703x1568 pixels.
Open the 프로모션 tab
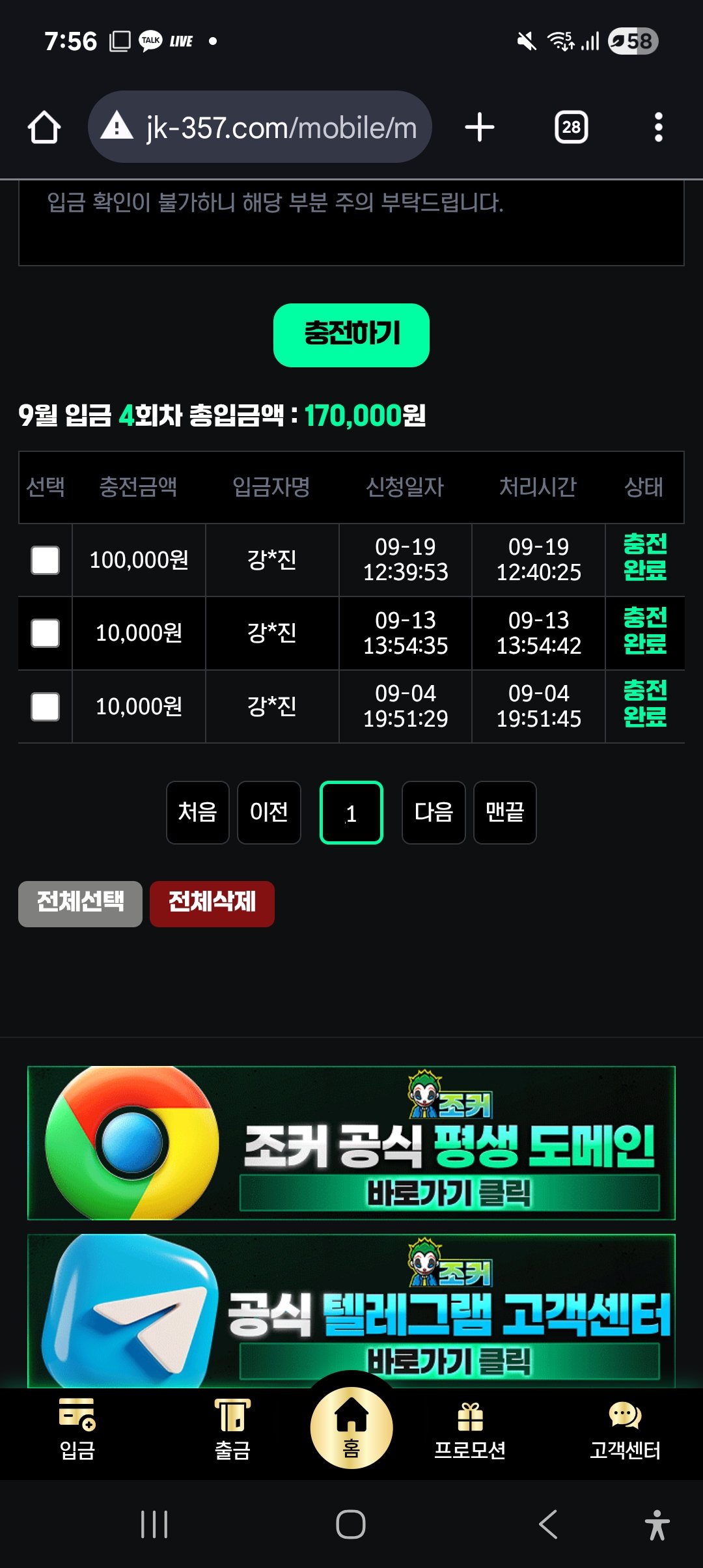coord(469,1429)
